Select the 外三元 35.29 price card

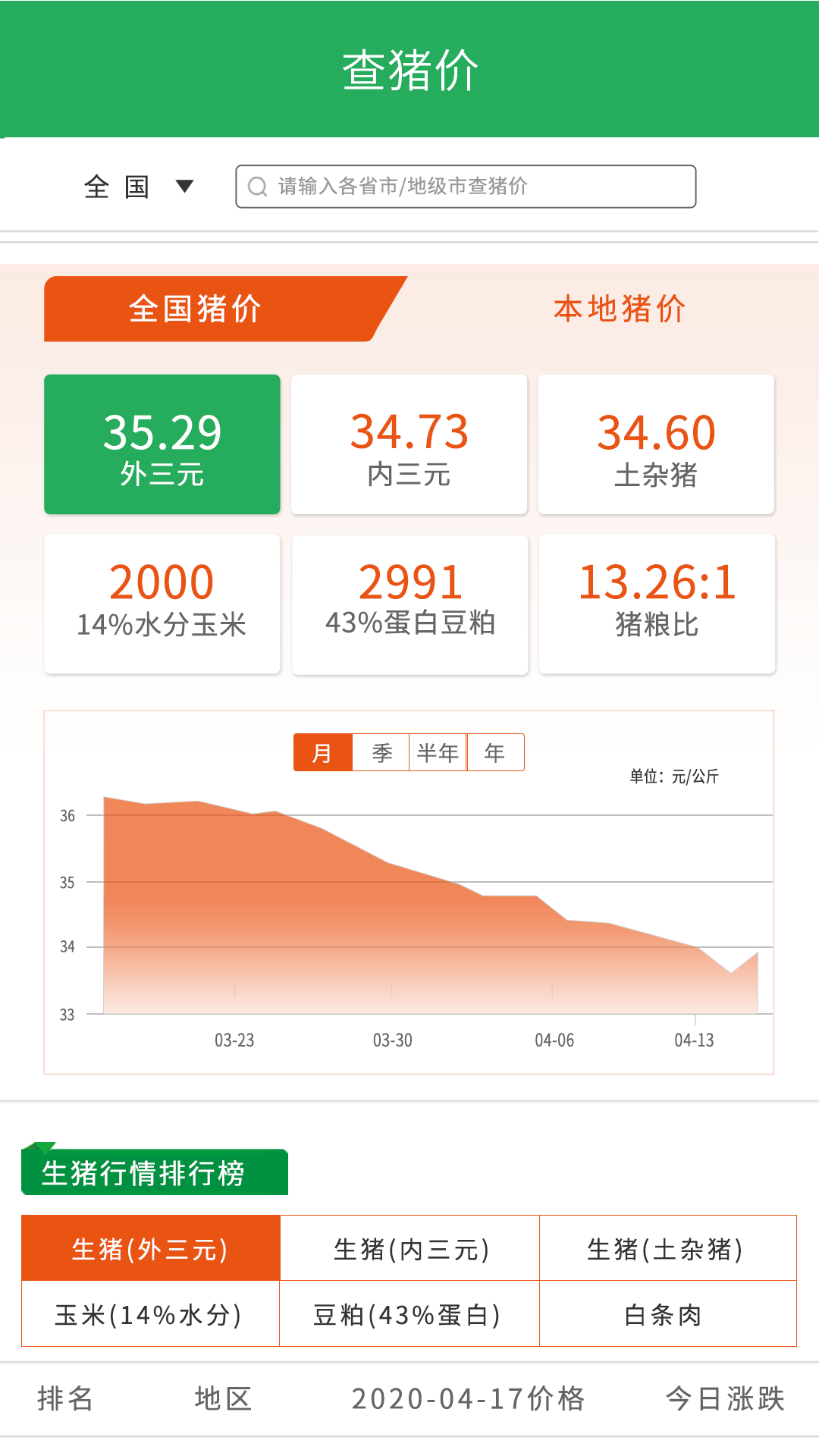[x=162, y=445]
